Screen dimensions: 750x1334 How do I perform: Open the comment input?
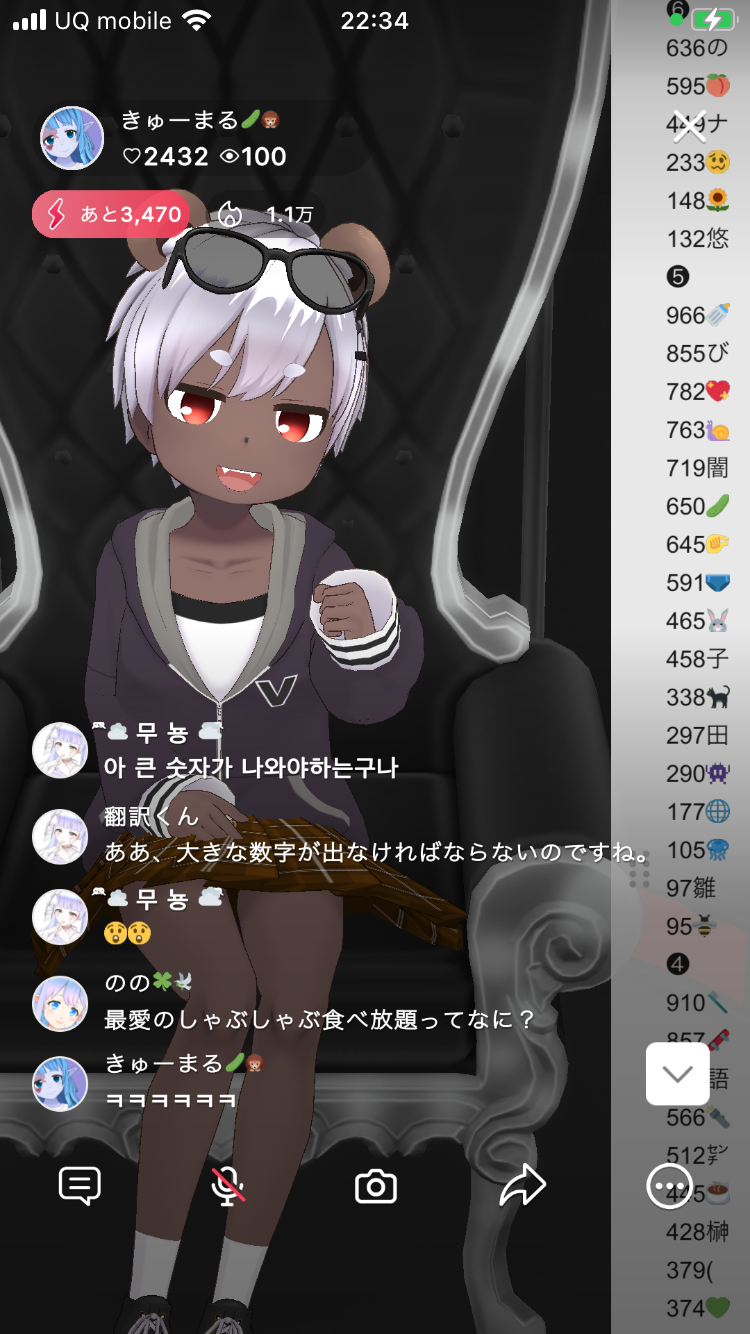[x=80, y=1187]
